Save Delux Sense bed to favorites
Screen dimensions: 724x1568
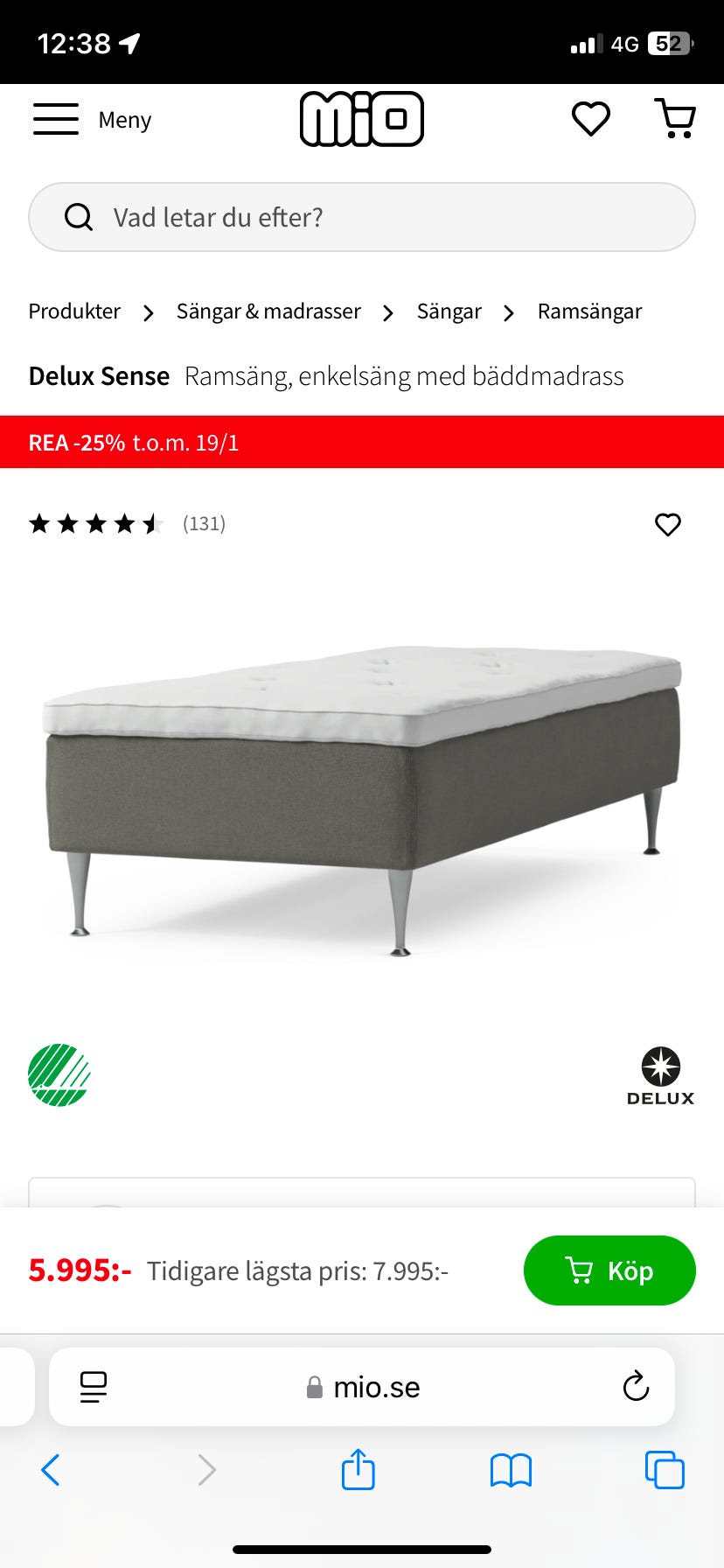668,524
